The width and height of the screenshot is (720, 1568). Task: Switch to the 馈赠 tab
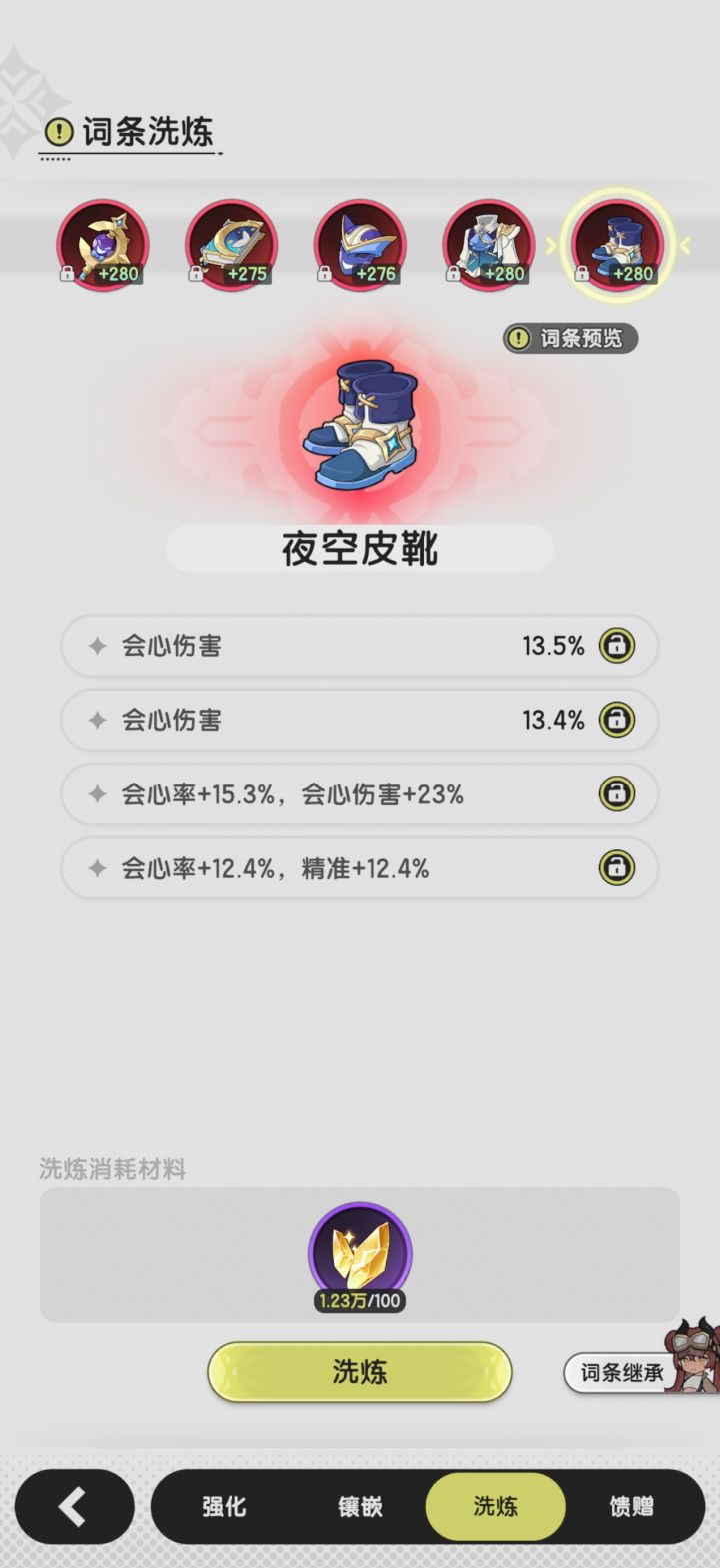(x=630, y=1506)
